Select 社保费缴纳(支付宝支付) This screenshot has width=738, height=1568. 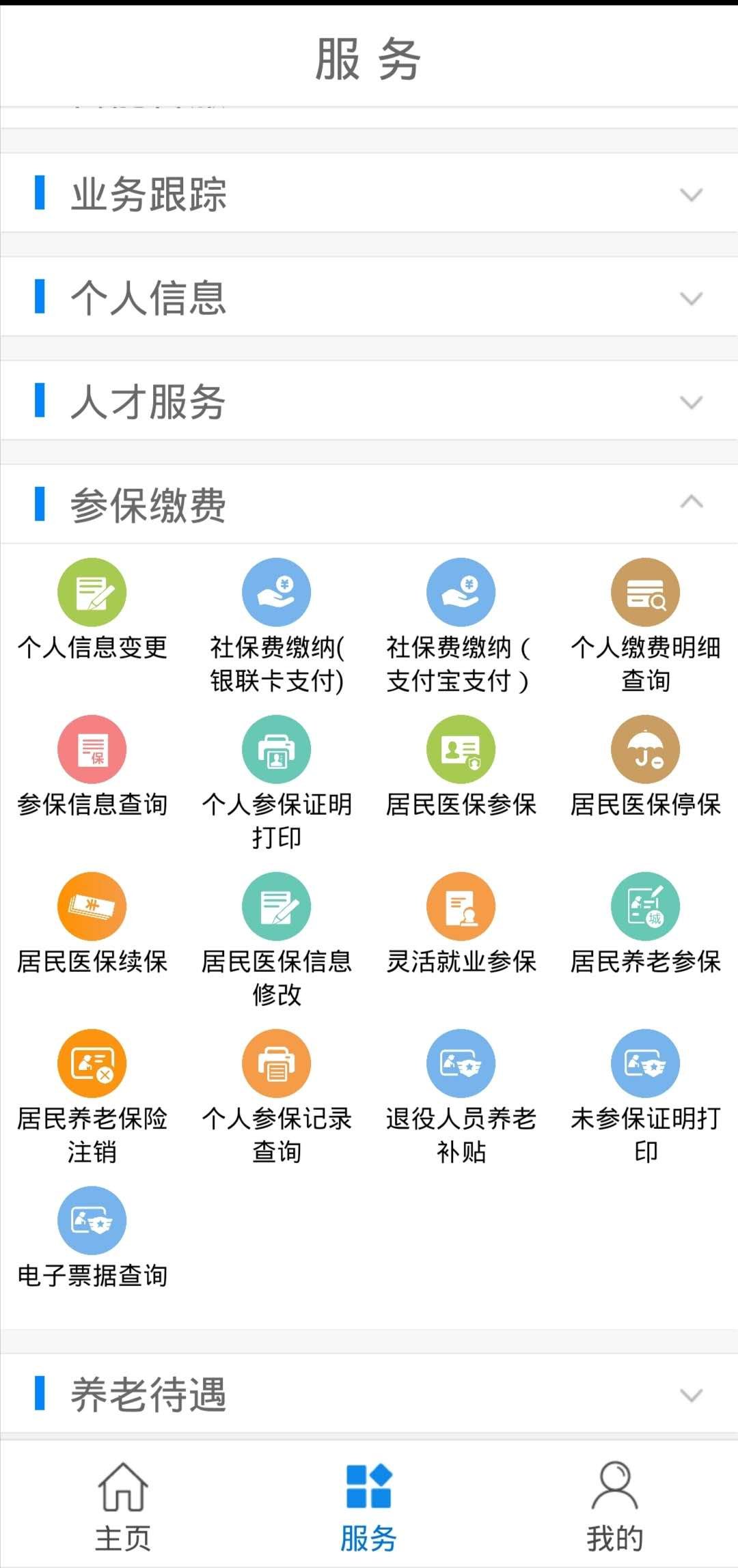[461, 593]
